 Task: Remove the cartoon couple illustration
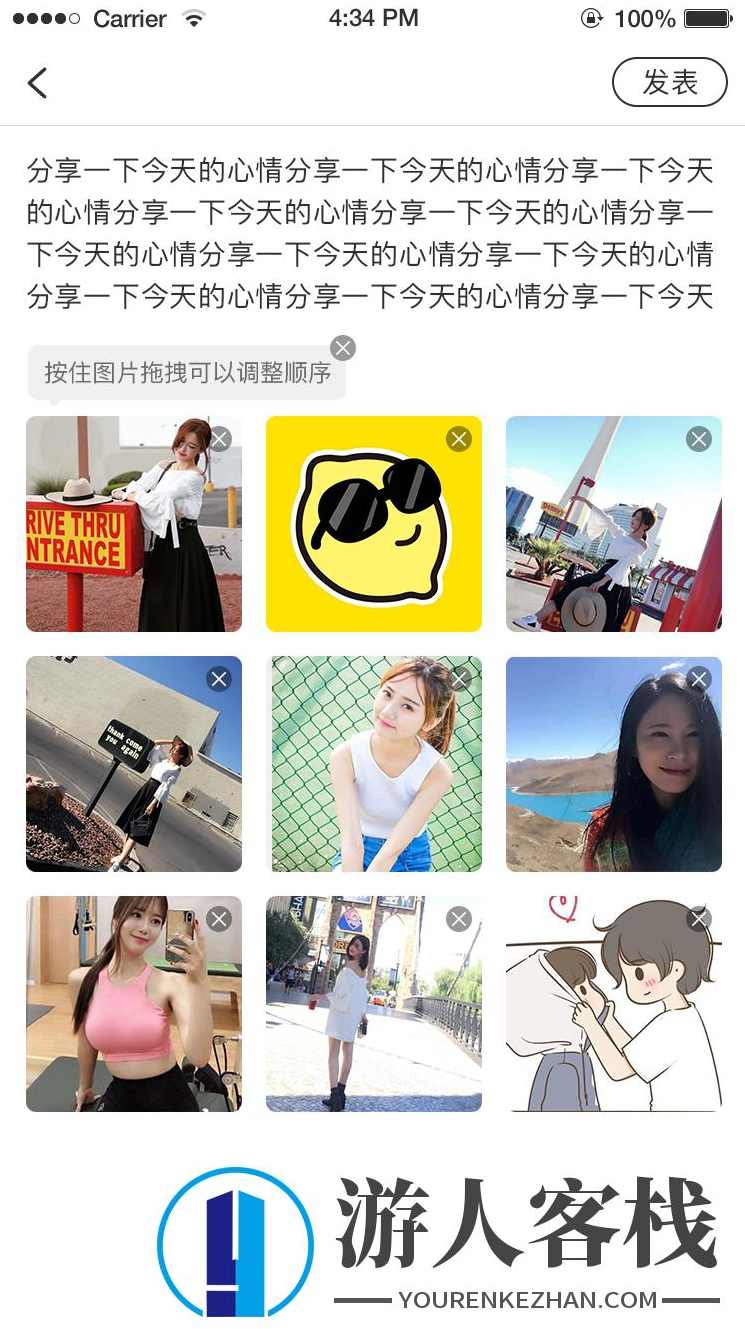click(x=698, y=919)
